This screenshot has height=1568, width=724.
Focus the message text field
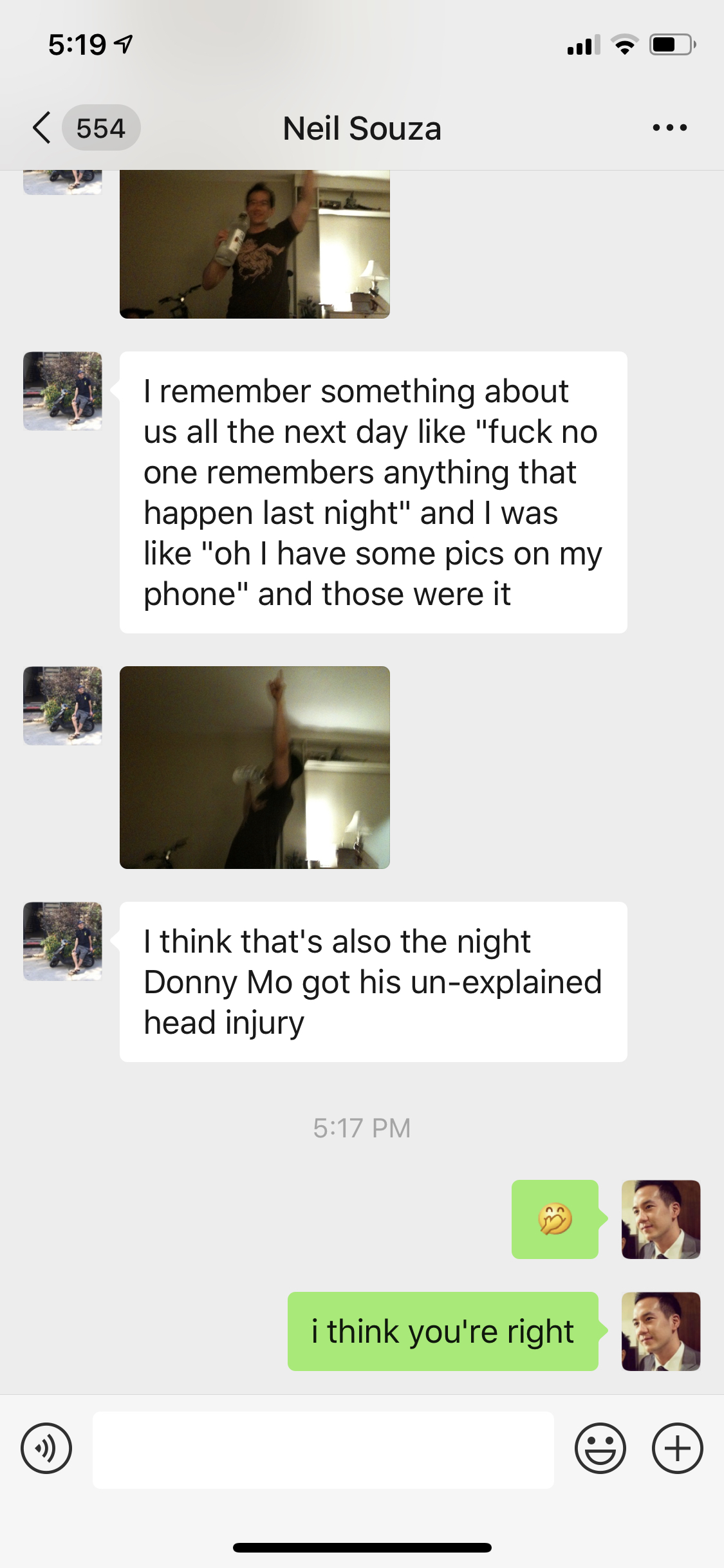[323, 1450]
